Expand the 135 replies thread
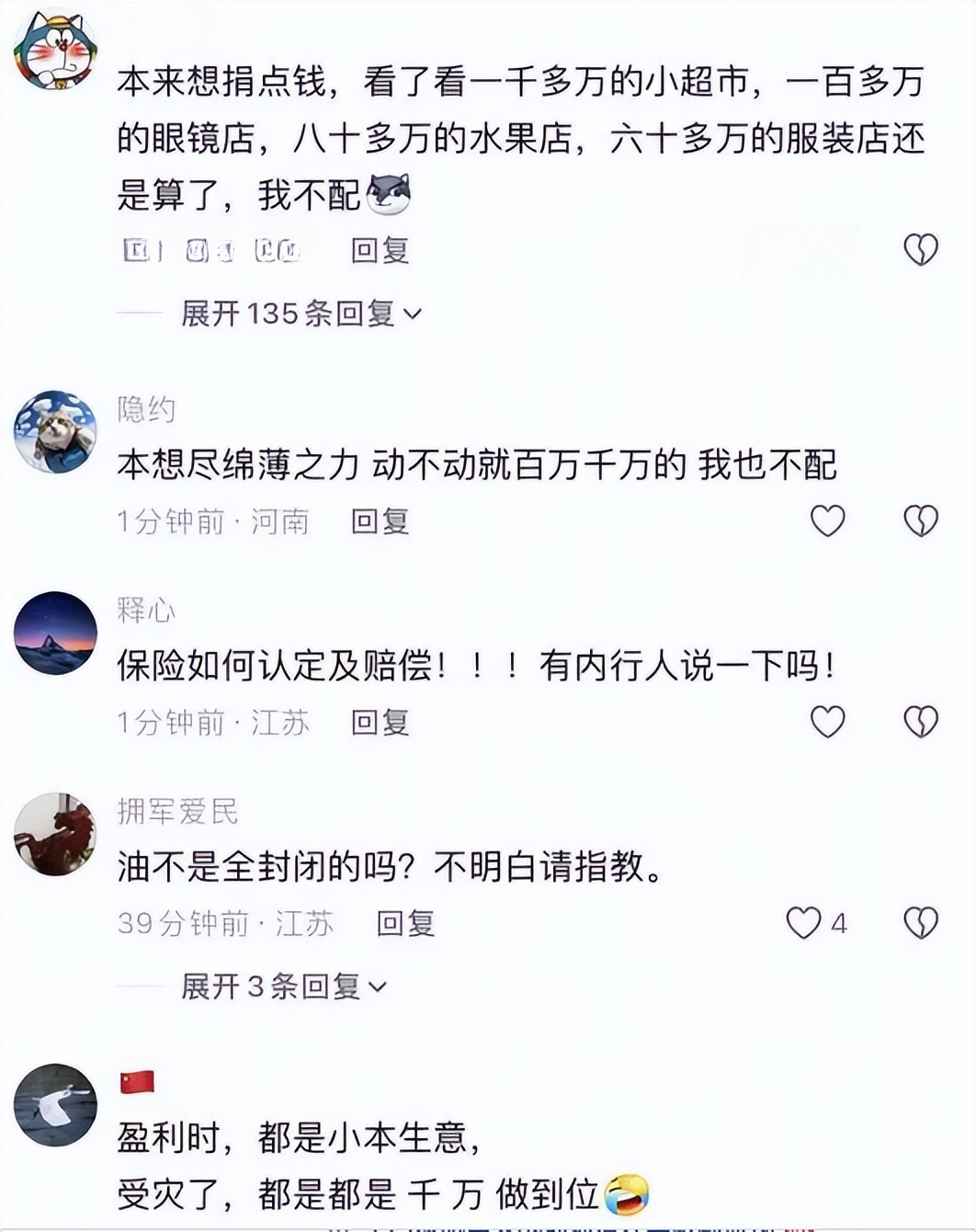Image resolution: width=976 pixels, height=1232 pixels. [x=301, y=314]
